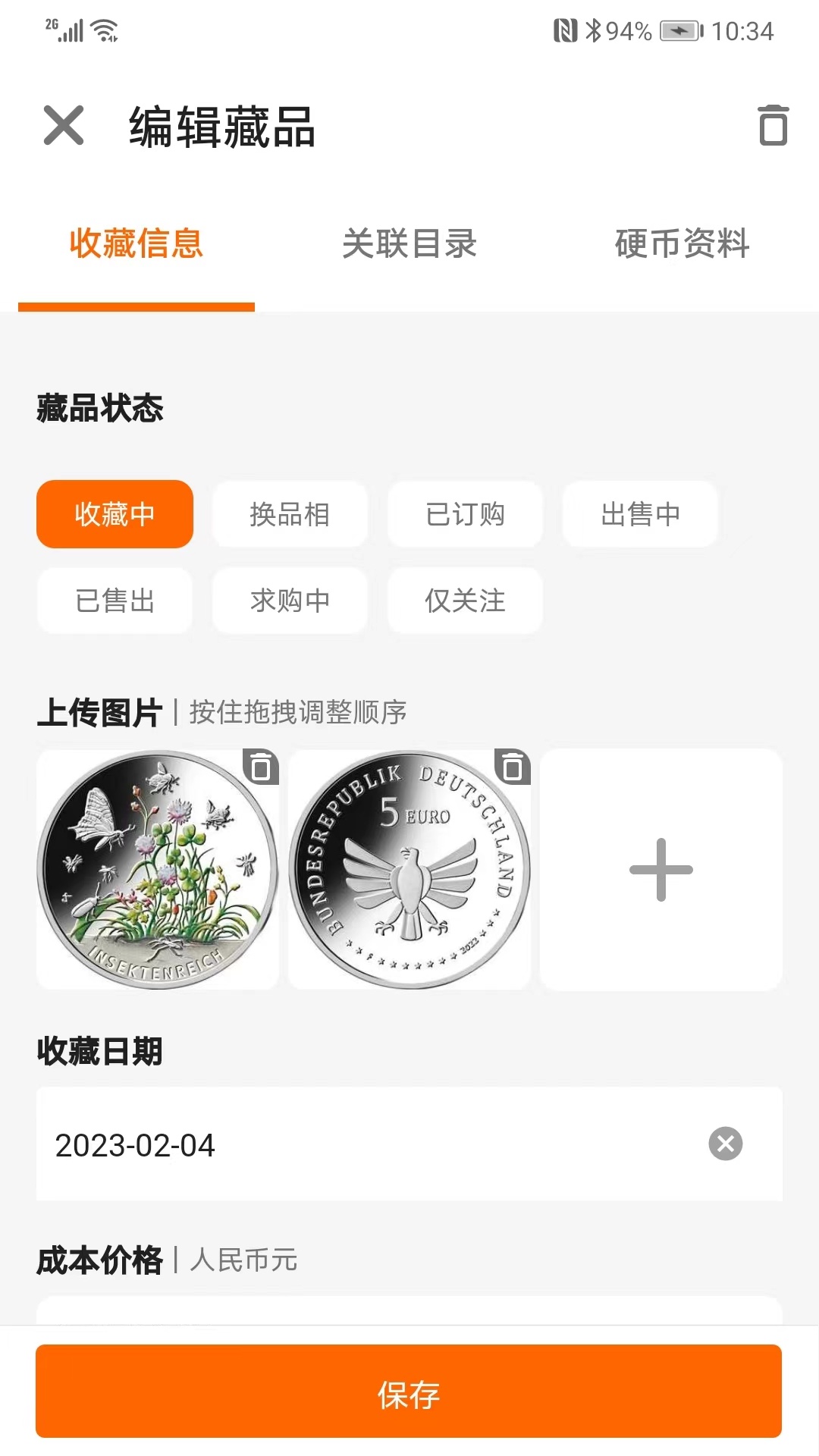Mark item as 已售出
The height and width of the screenshot is (1456, 819).
click(x=115, y=601)
